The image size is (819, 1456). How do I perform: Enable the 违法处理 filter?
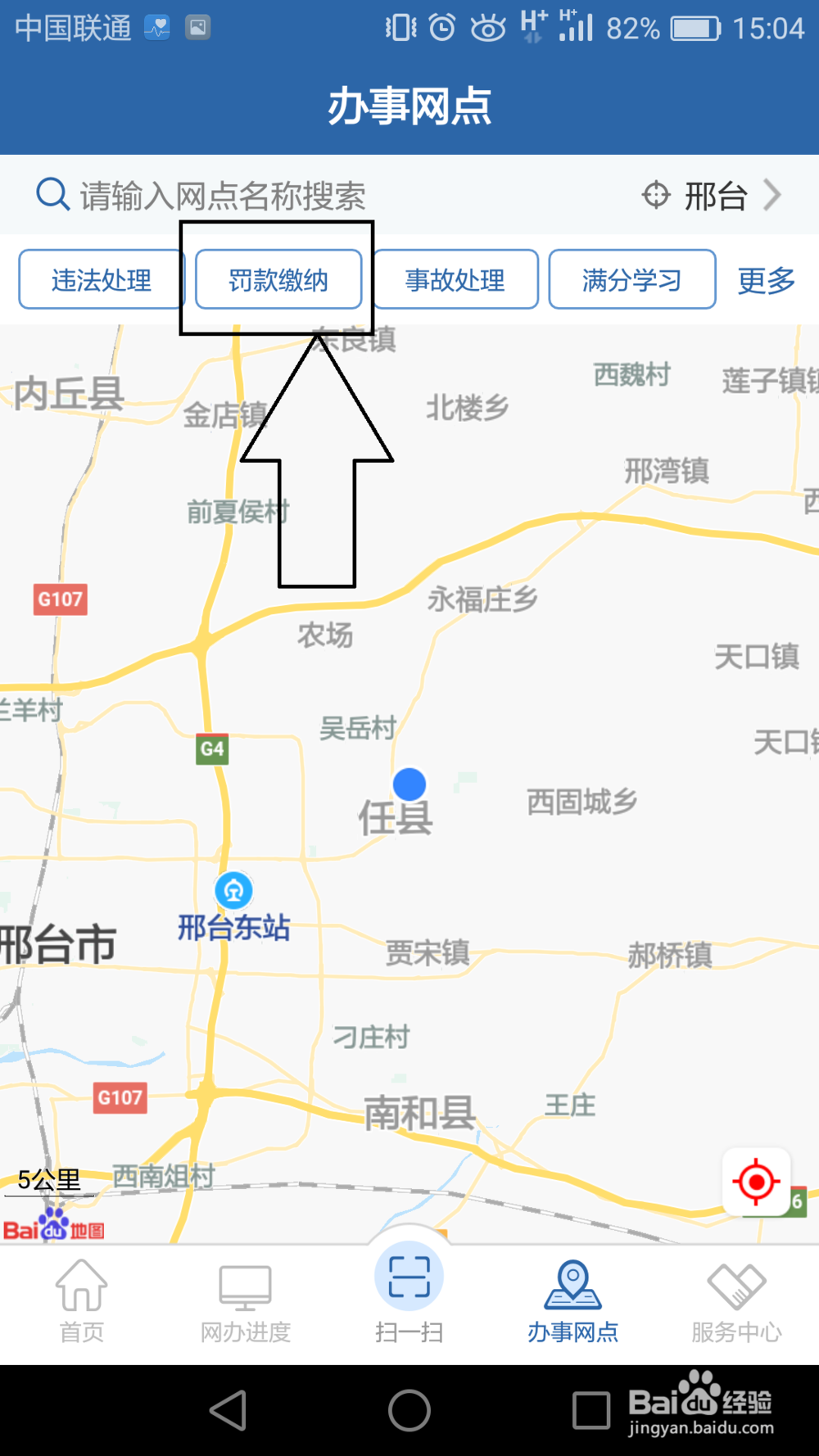100,279
